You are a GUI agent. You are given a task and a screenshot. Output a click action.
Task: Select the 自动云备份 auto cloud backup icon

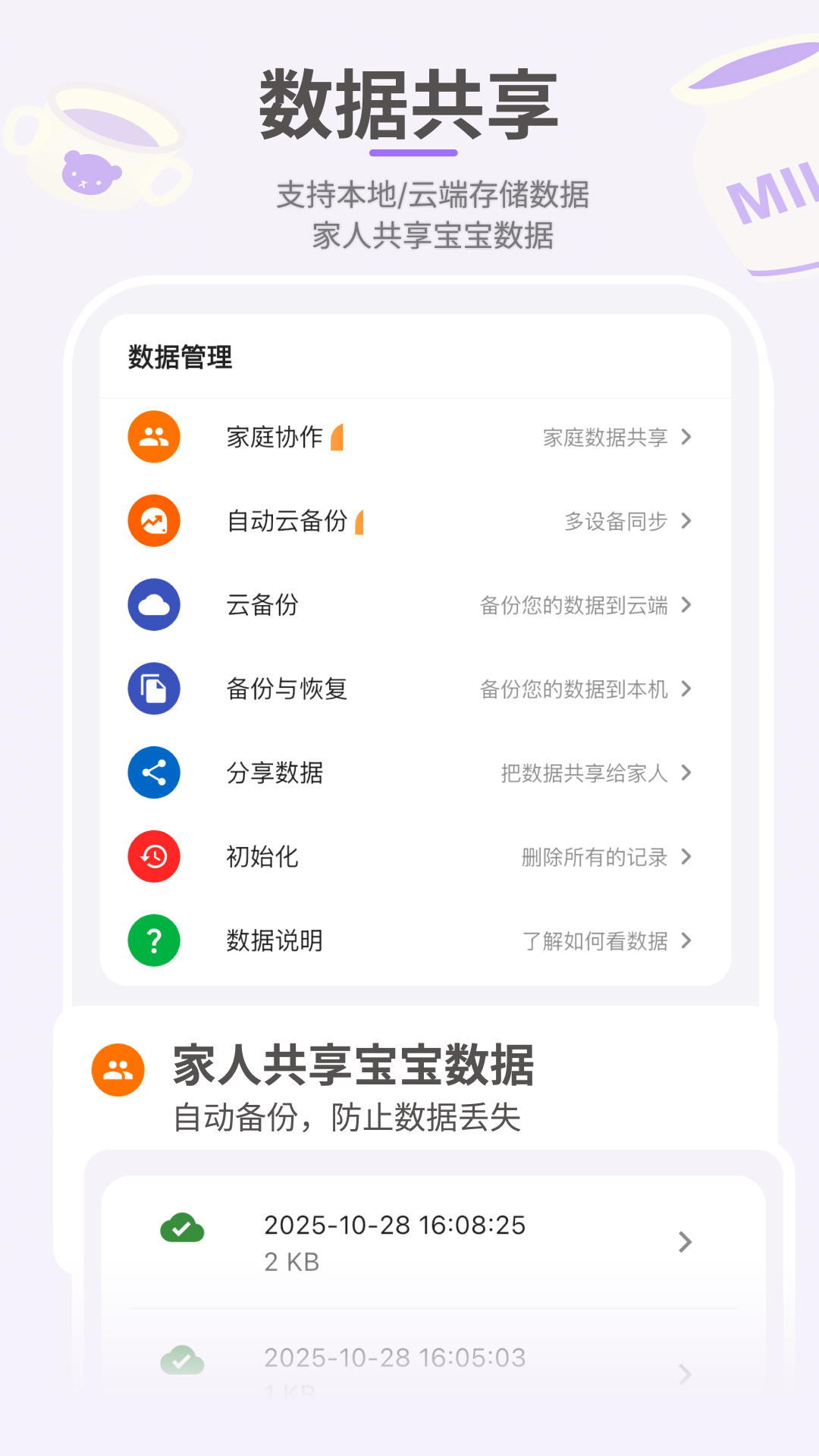pyautogui.click(x=153, y=522)
